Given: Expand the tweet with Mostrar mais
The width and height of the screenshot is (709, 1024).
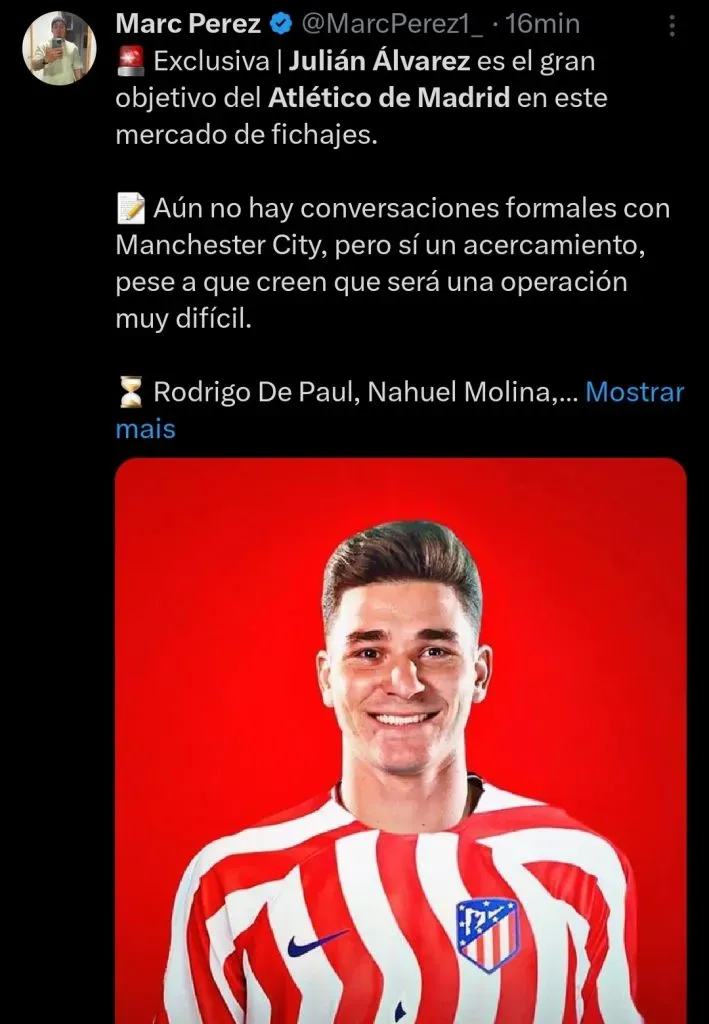Looking at the screenshot, I should tap(634, 392).
